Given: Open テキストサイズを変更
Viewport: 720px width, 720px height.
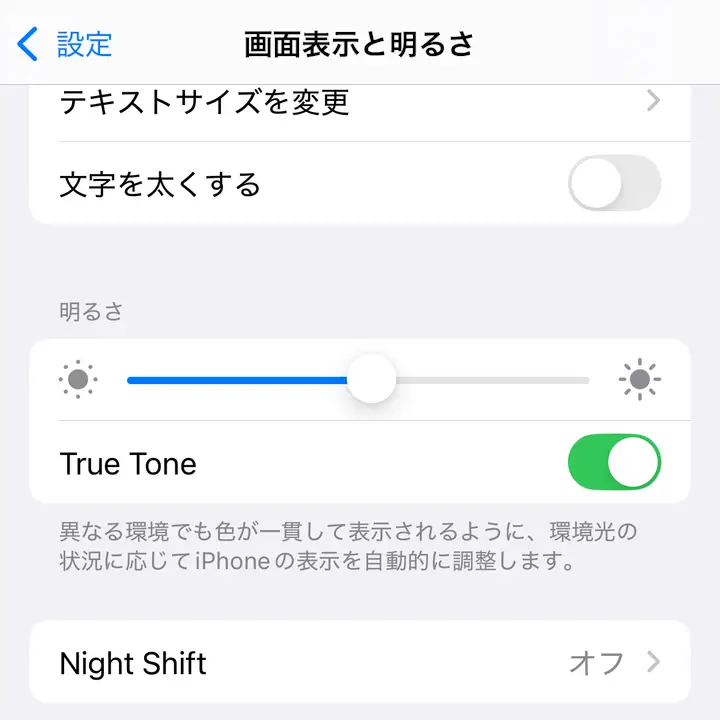Looking at the screenshot, I should click(x=360, y=103).
